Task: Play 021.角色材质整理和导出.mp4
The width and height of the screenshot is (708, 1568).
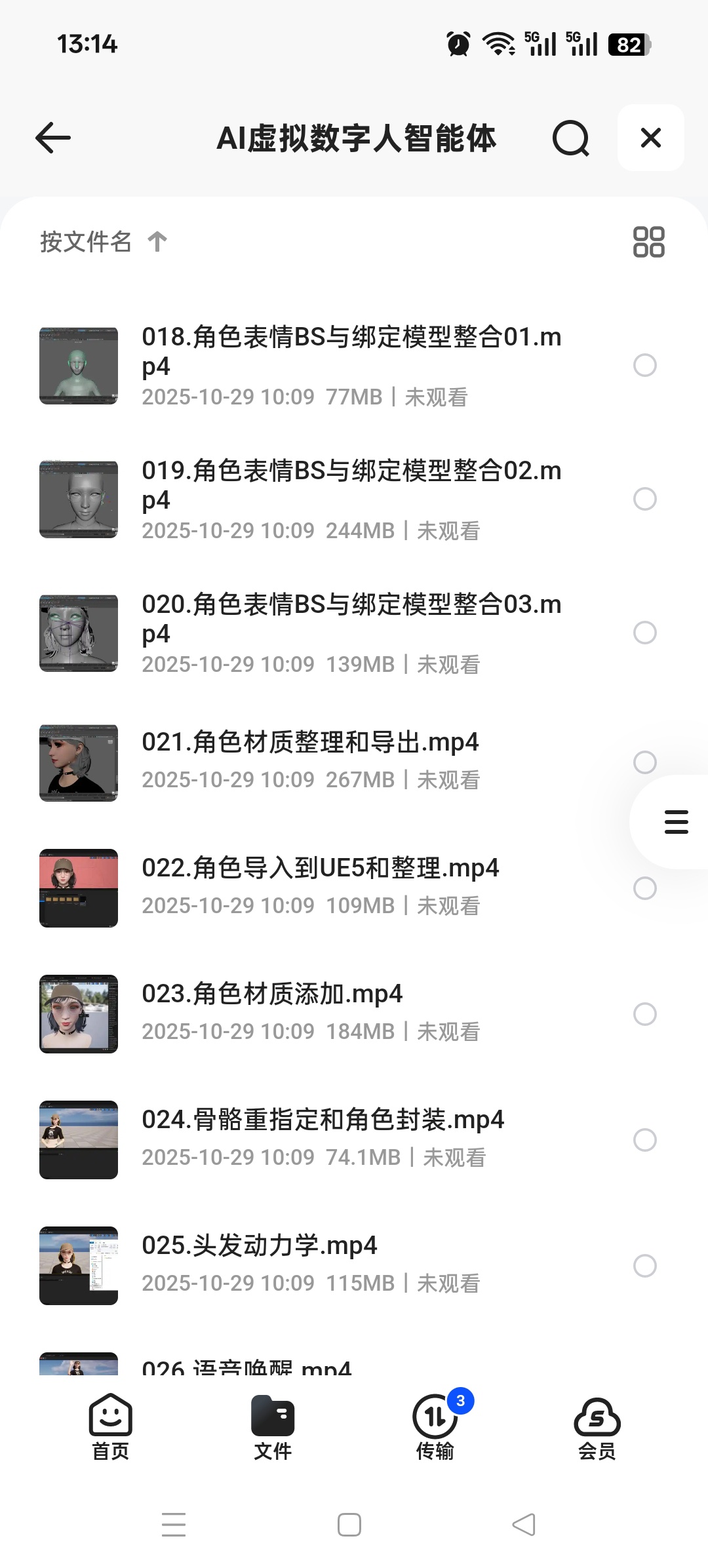Action: pos(309,743)
